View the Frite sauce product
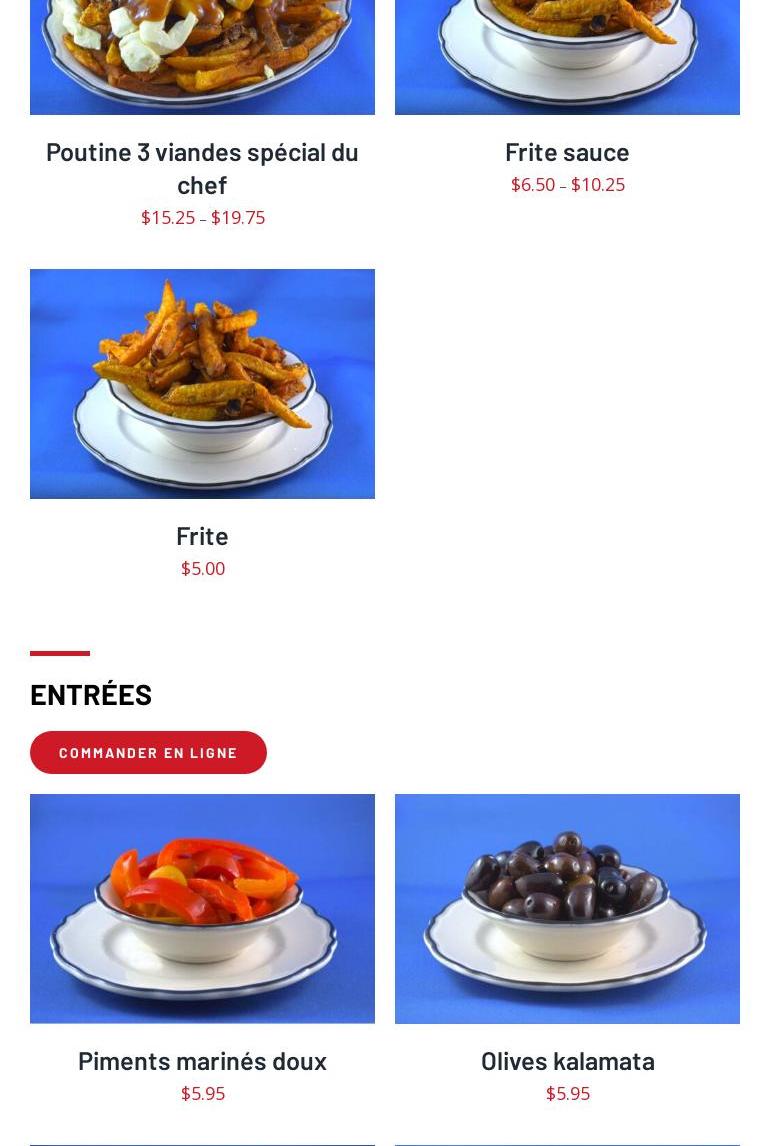 click(x=567, y=152)
